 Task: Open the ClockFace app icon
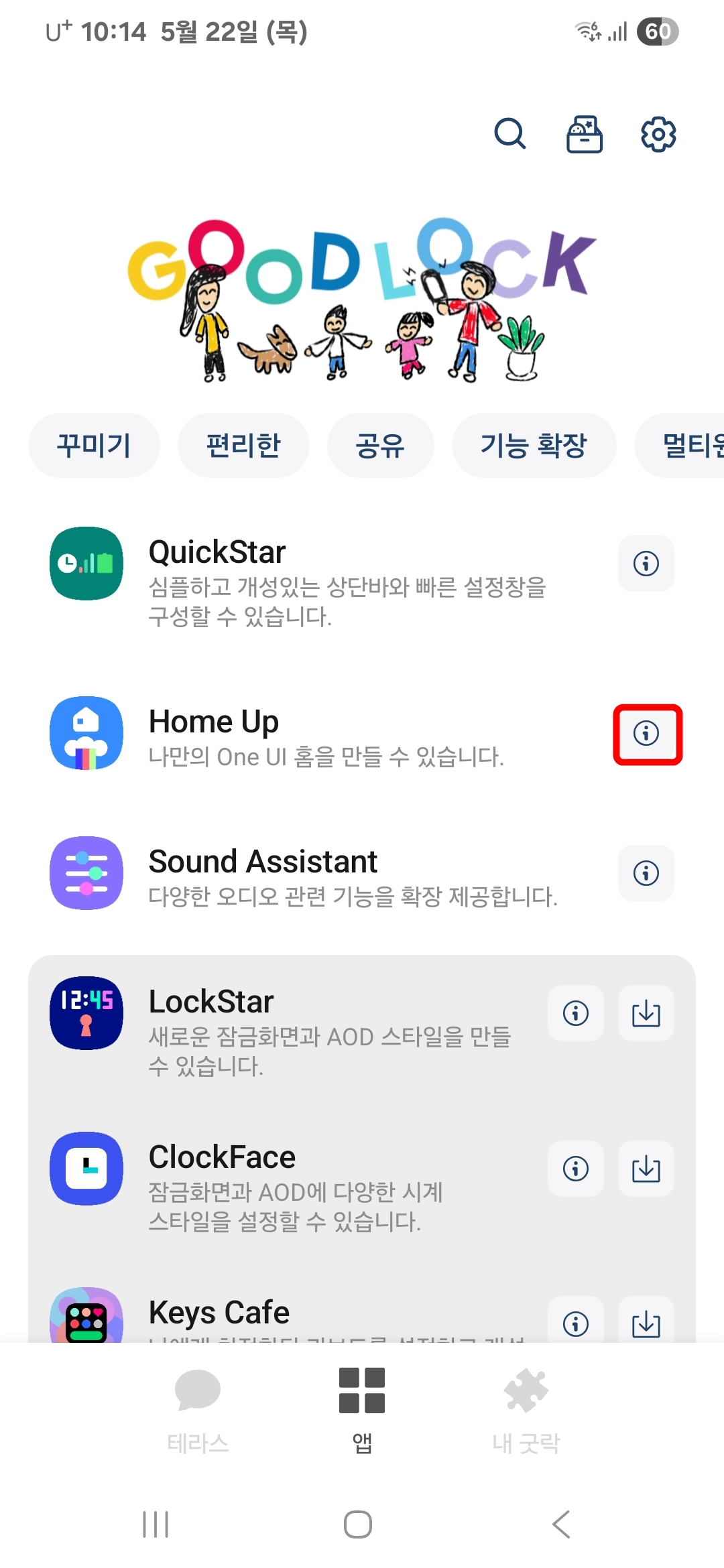pos(86,1169)
